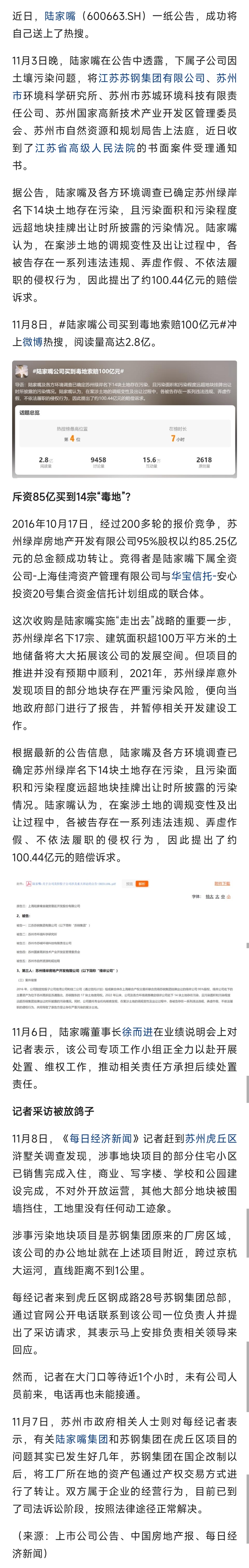The image size is (249, 1568).
Task: Open the 微博 link
Action: [x=32, y=342]
